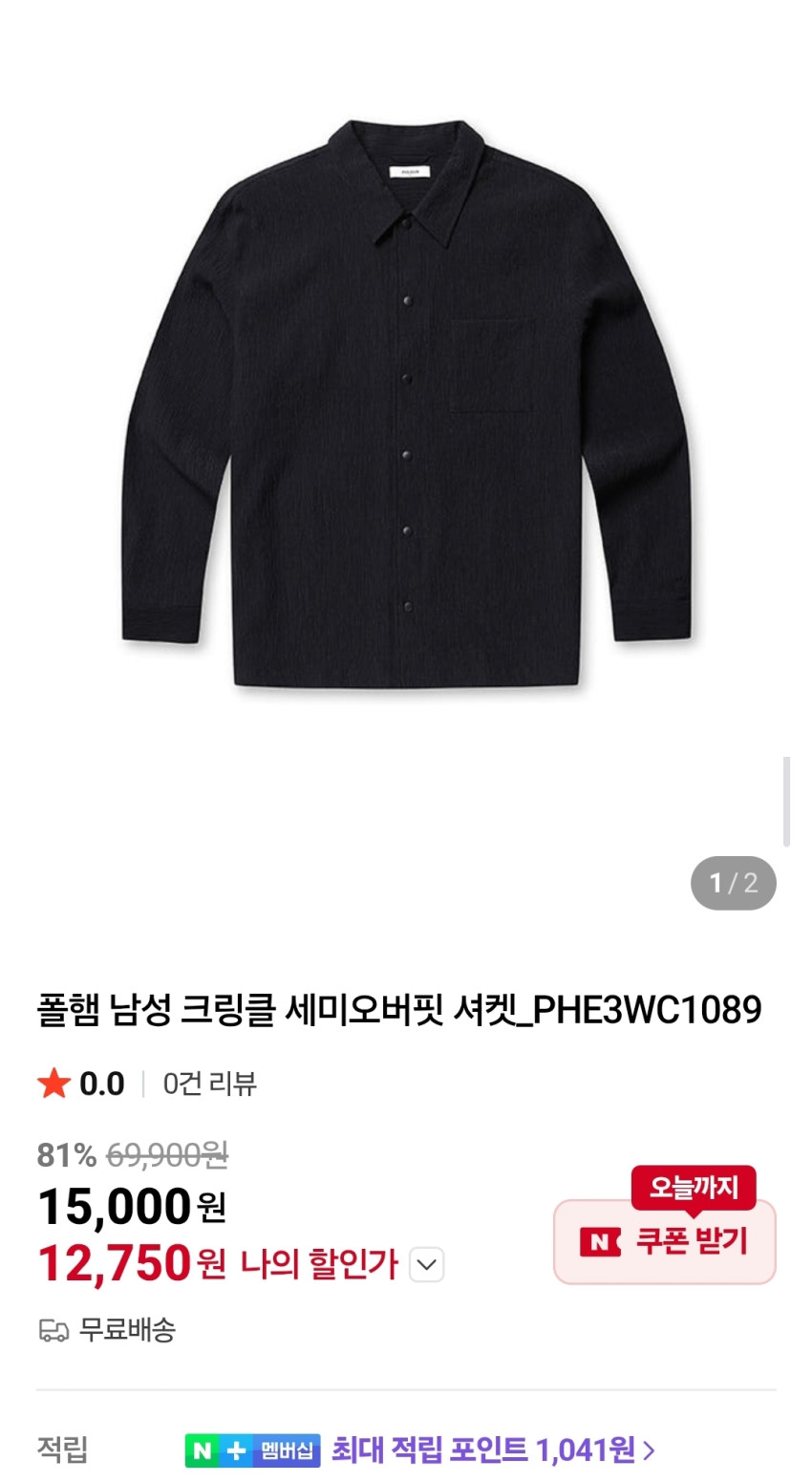Open 최대 적립 포인트 1,041원 details
The image size is (812, 1482).
(x=493, y=1450)
